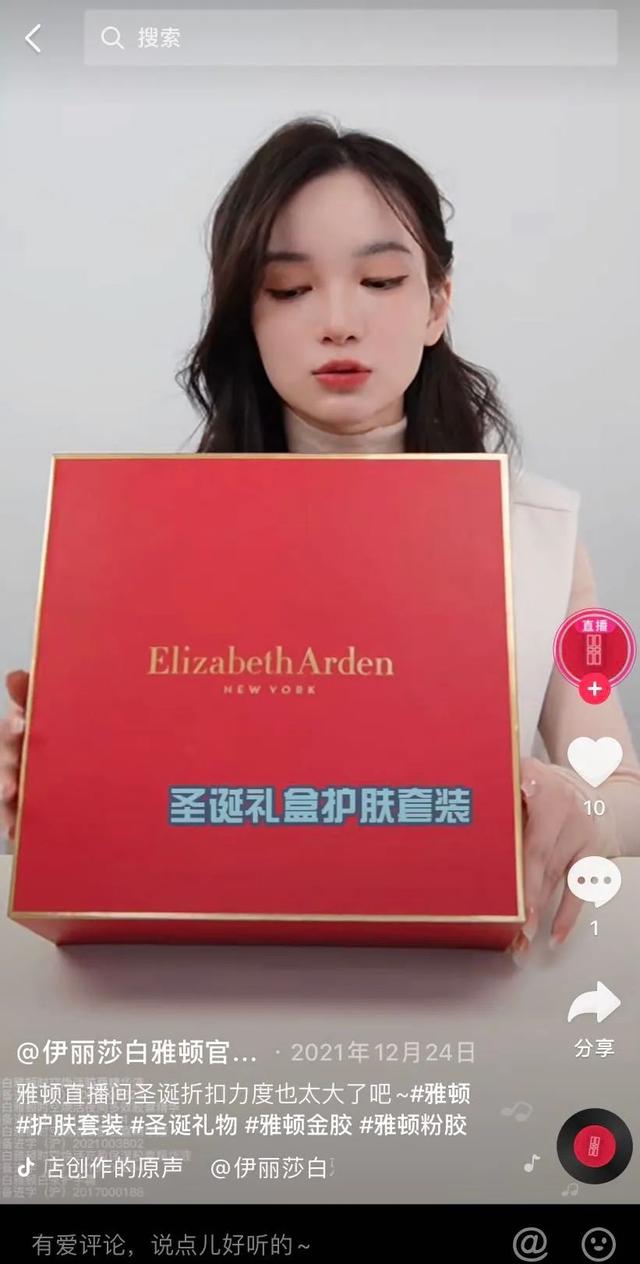This screenshot has height=1264, width=640.
Task: Open the 店创作的原声 original sound
Action: [112, 1167]
